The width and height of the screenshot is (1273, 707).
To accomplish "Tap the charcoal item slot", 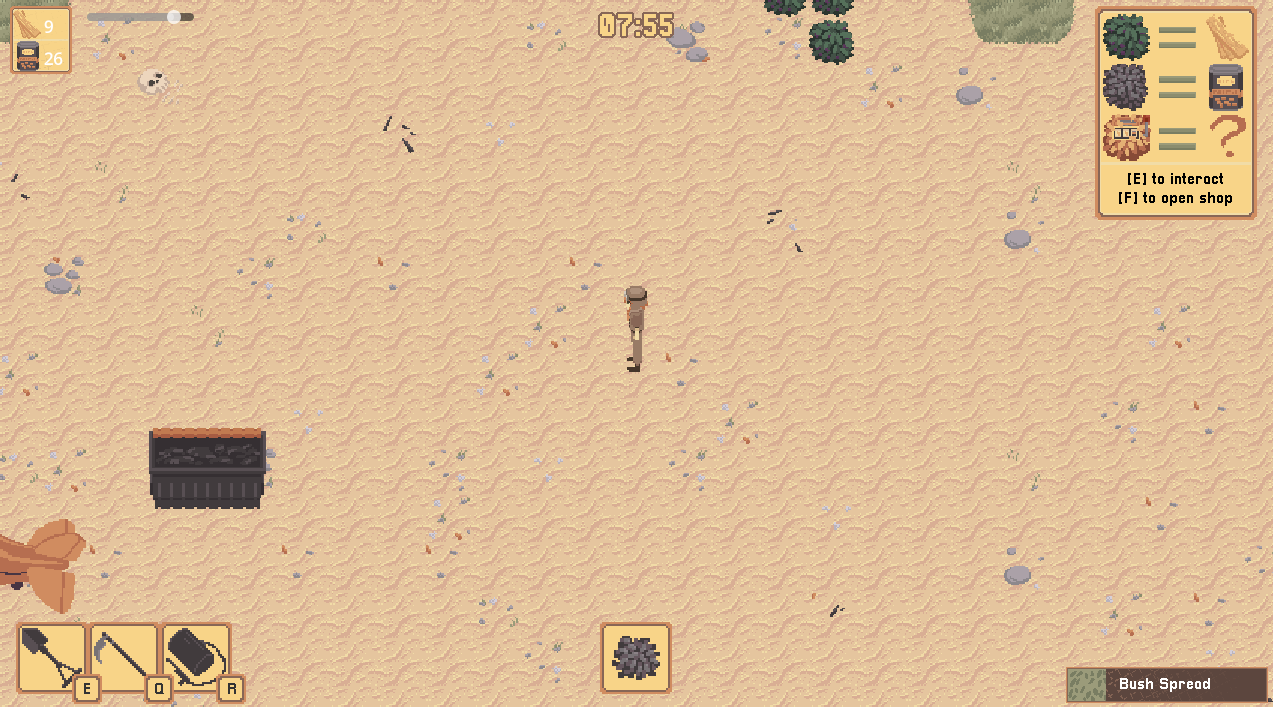I will [x=635, y=657].
